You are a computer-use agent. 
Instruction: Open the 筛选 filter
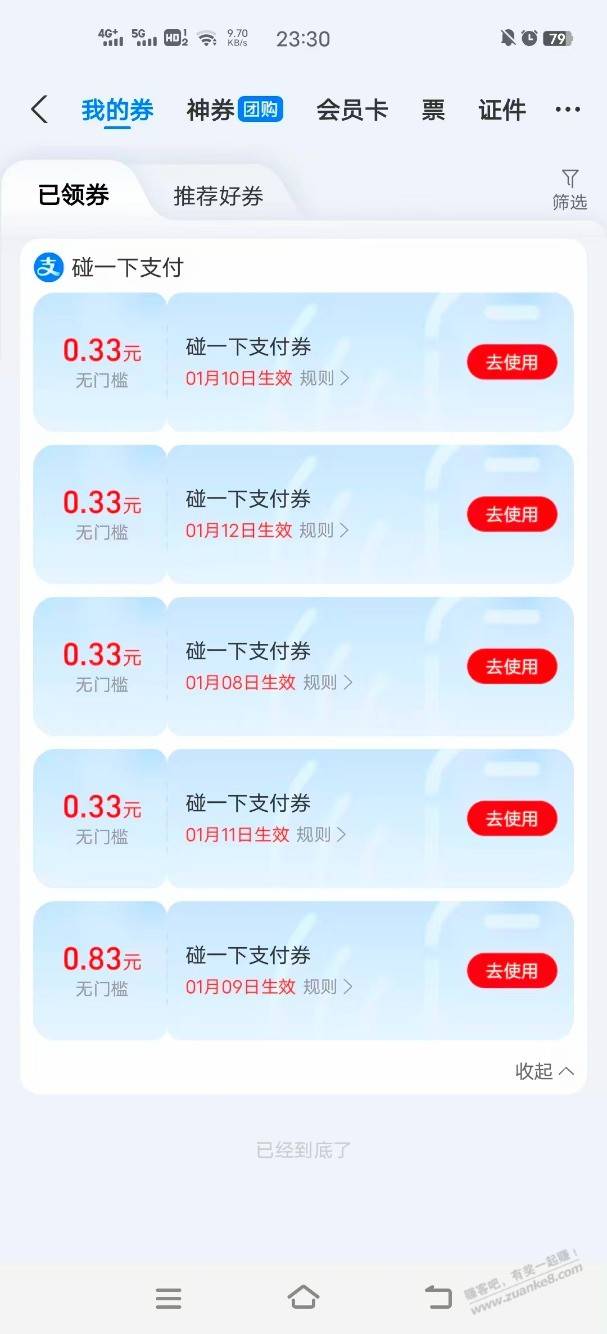[x=569, y=189]
